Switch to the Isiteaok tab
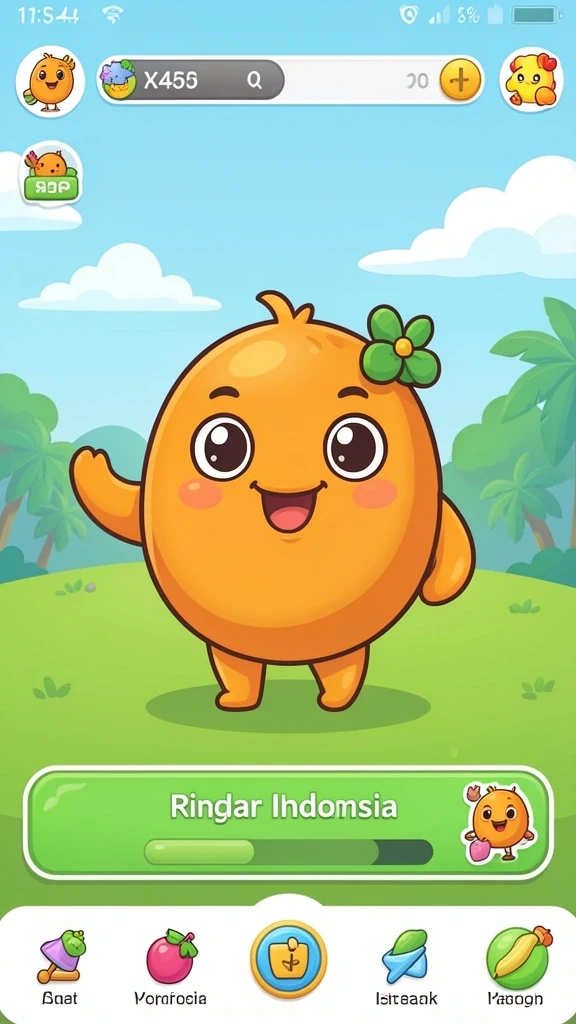 tap(406, 967)
